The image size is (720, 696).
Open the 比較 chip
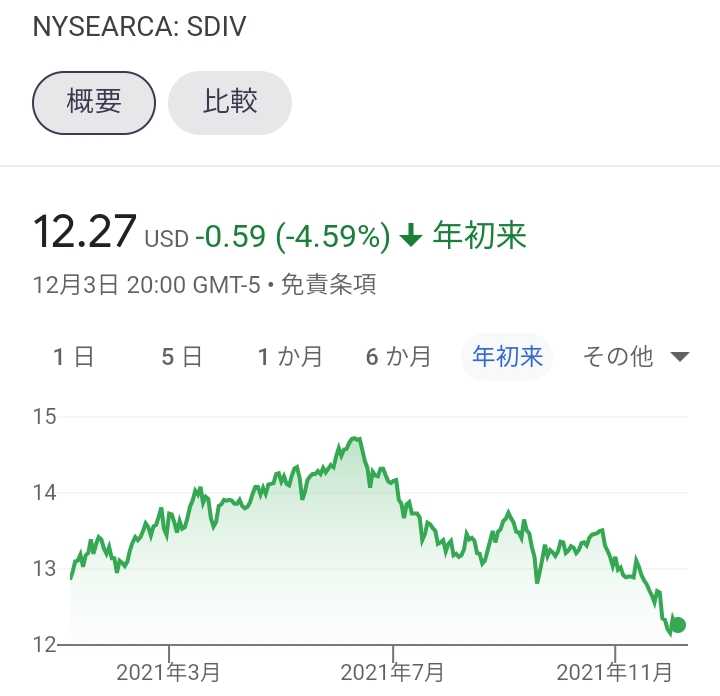pos(230,102)
